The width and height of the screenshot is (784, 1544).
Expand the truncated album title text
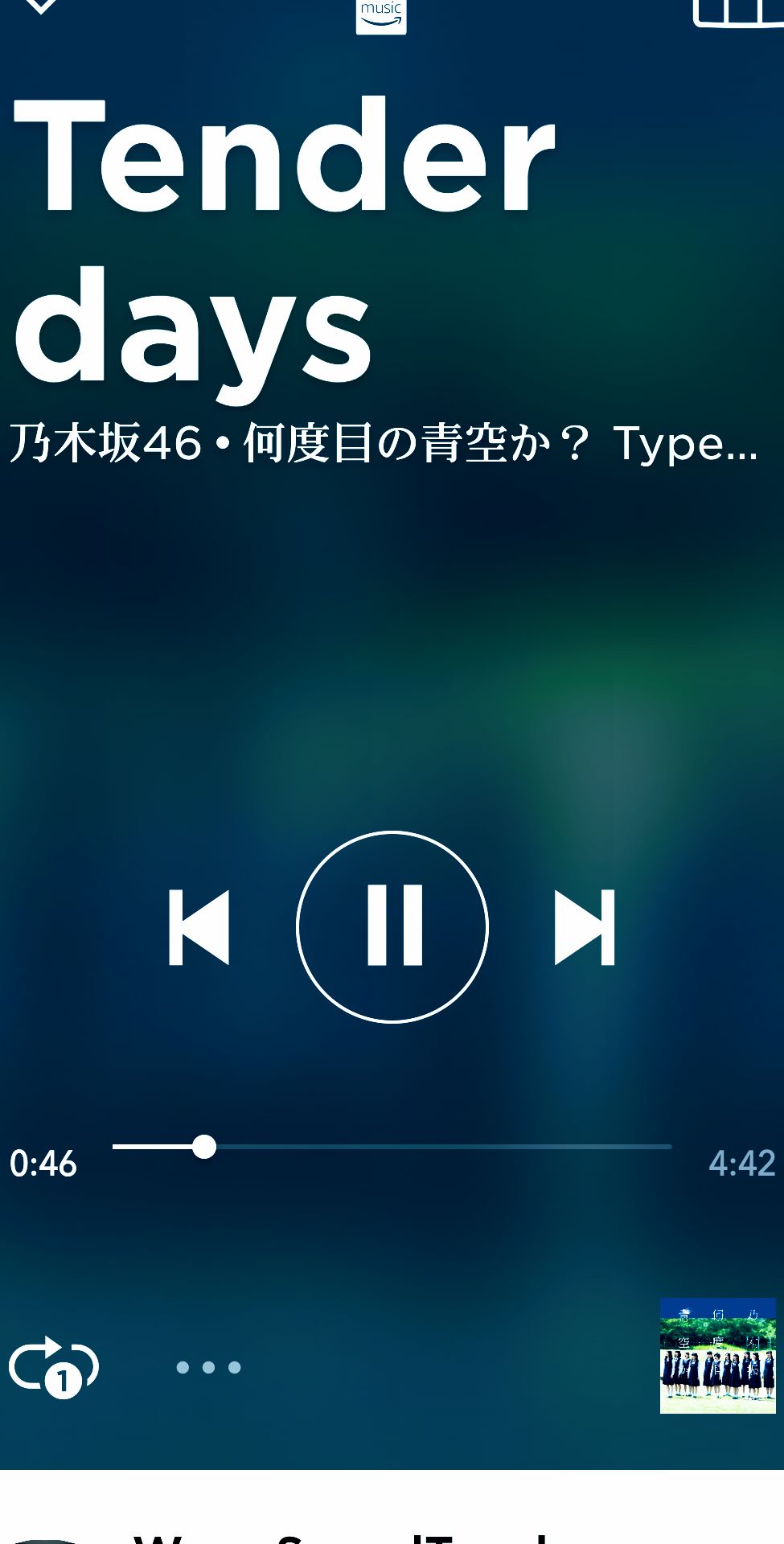click(384, 445)
